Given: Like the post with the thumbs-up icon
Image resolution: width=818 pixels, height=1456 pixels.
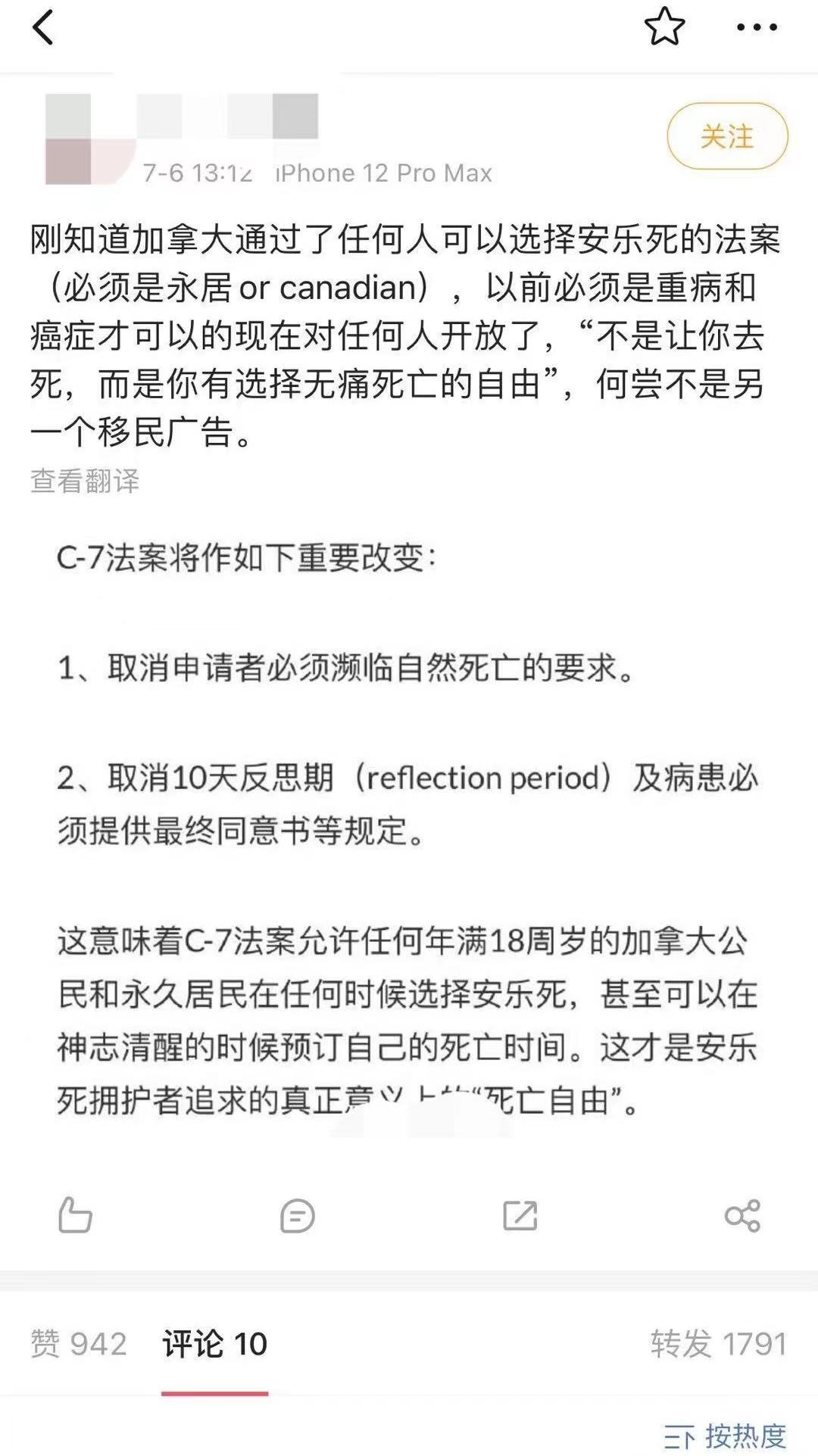Looking at the screenshot, I should coord(75,1215).
